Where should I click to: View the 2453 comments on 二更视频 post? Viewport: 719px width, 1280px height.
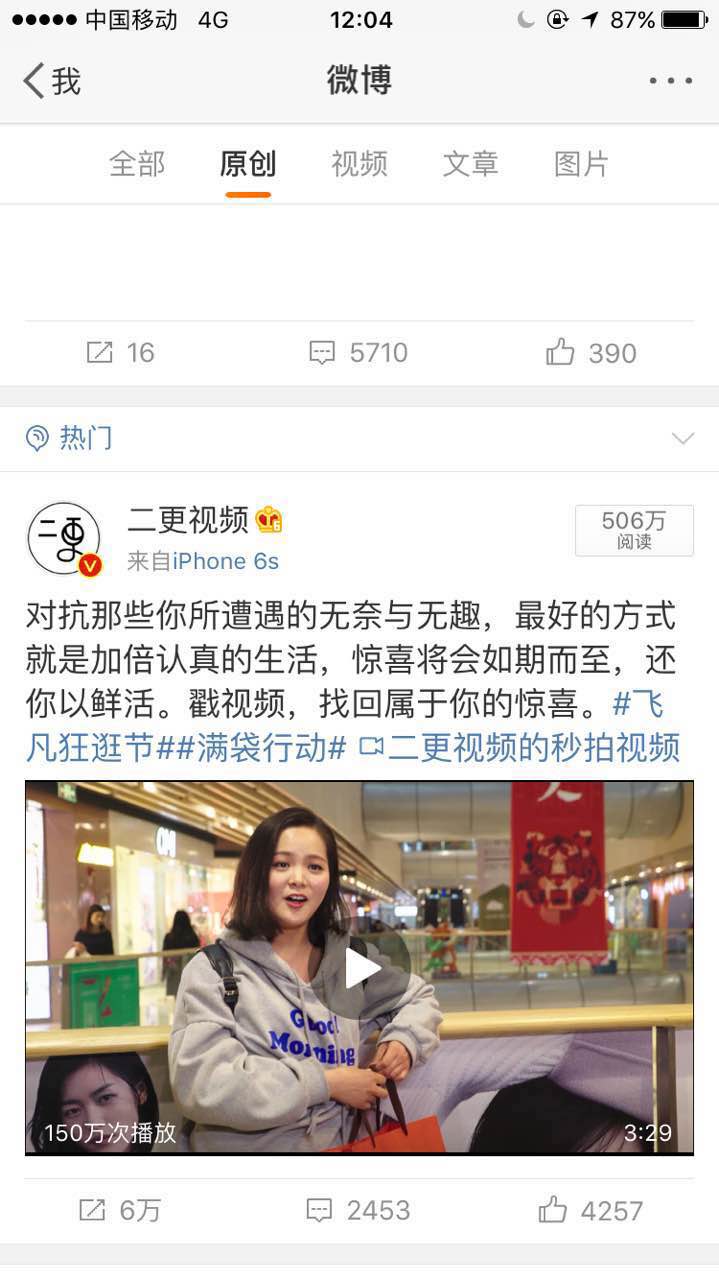358,1210
